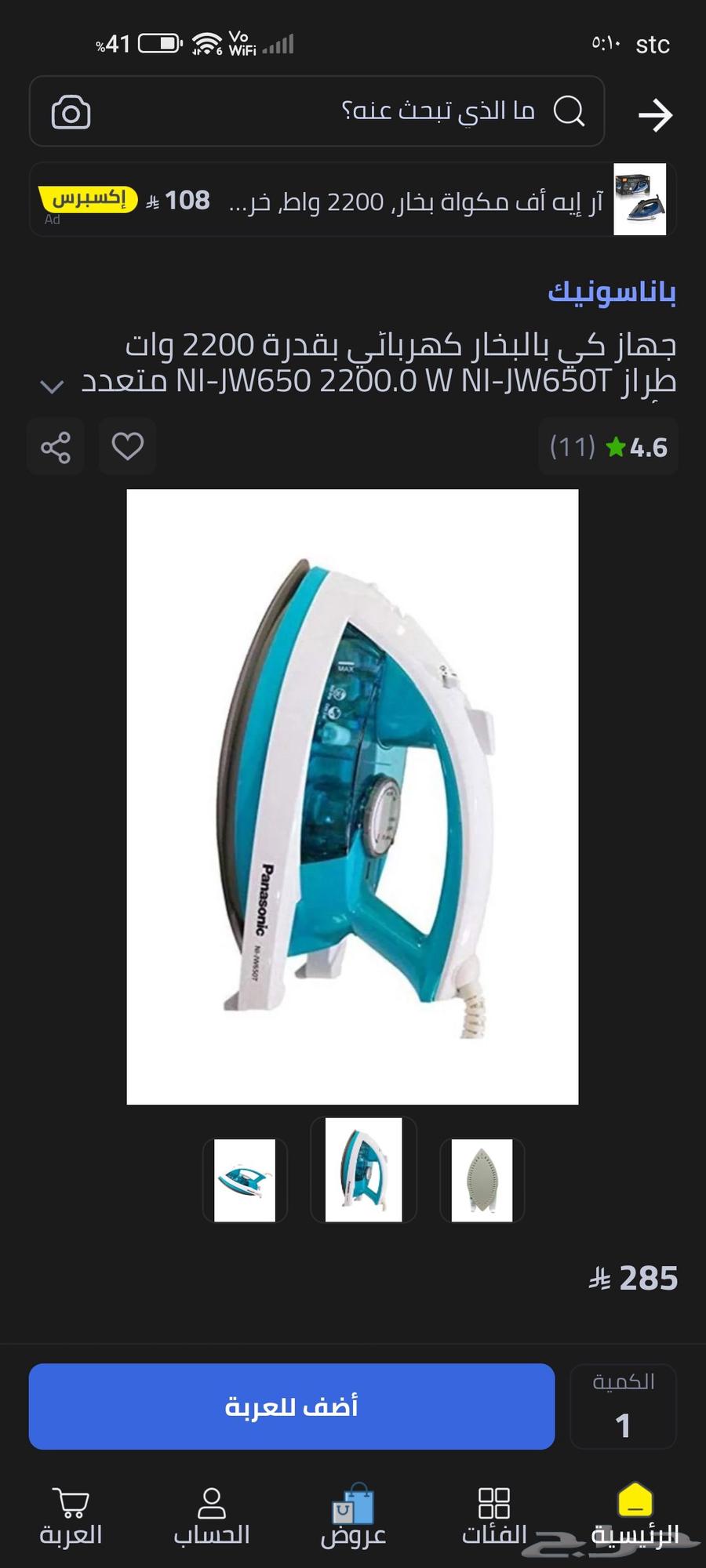Switch to the الفئات categories tab
Viewport: 706px width, 1568px height.
[x=494, y=1515]
